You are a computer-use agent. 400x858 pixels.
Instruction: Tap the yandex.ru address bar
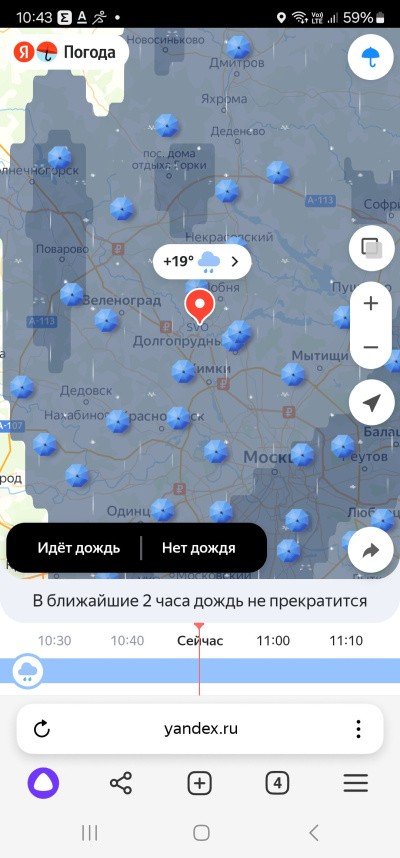coord(200,729)
